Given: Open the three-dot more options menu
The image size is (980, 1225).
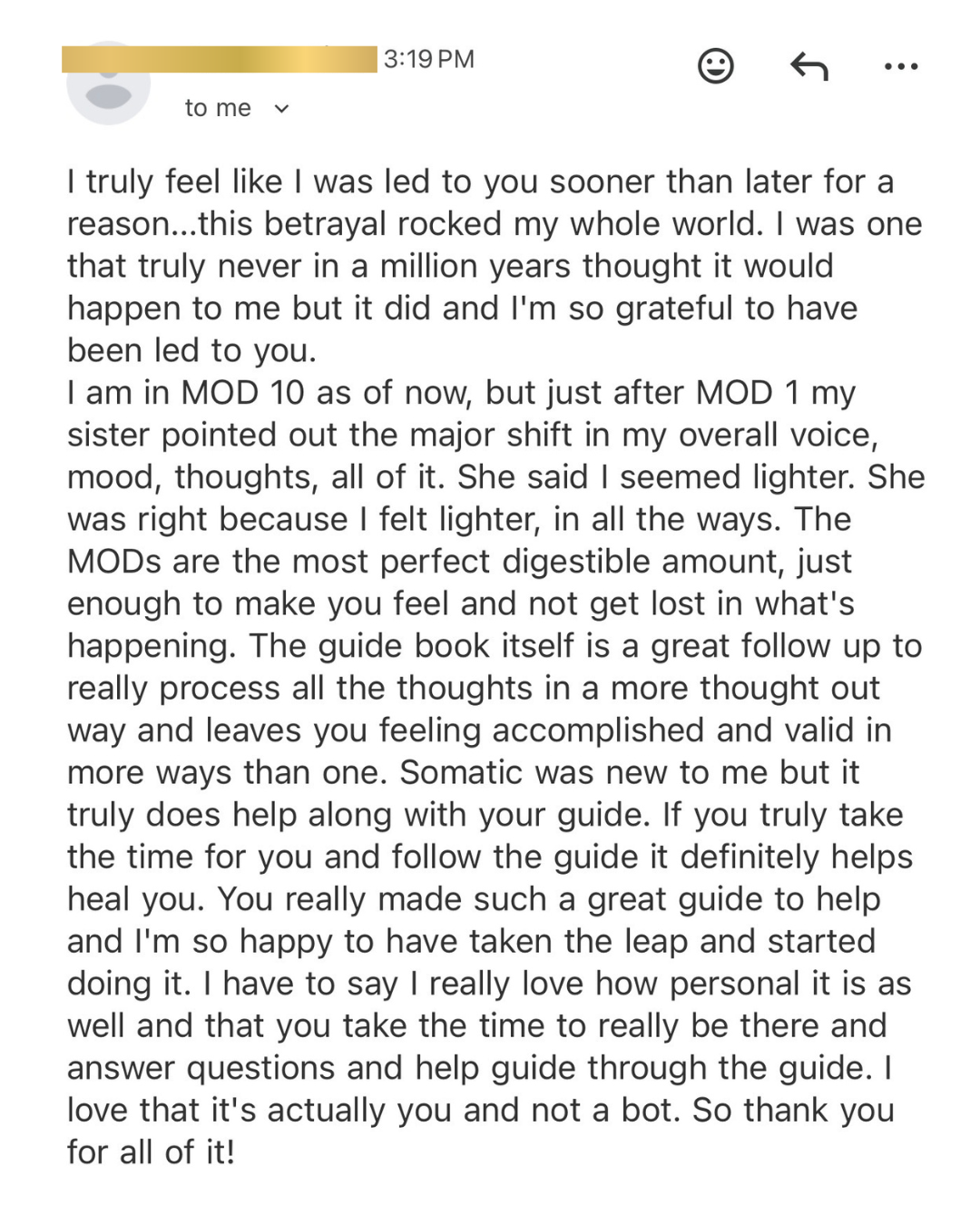Looking at the screenshot, I should tap(900, 66).
